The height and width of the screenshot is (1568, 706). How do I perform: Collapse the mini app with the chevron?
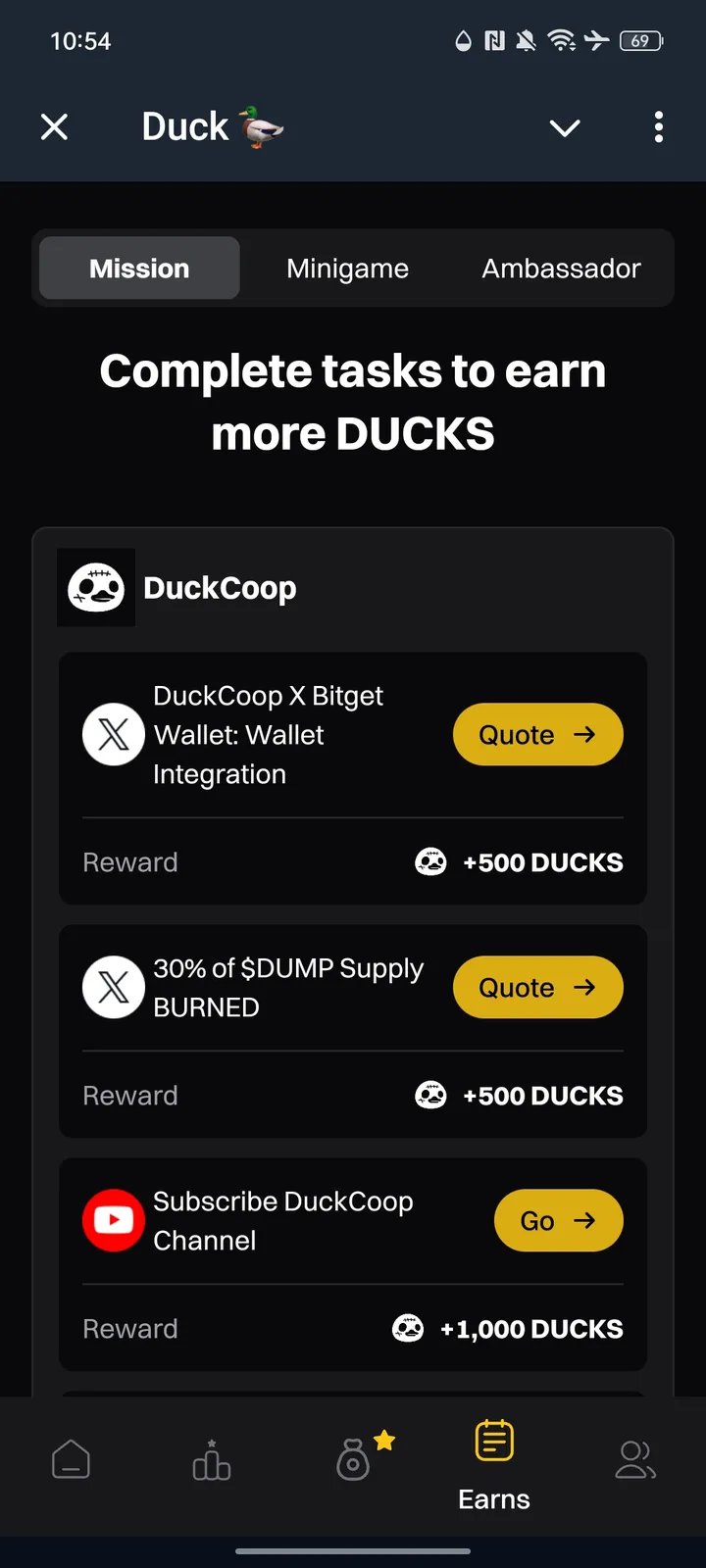564,127
